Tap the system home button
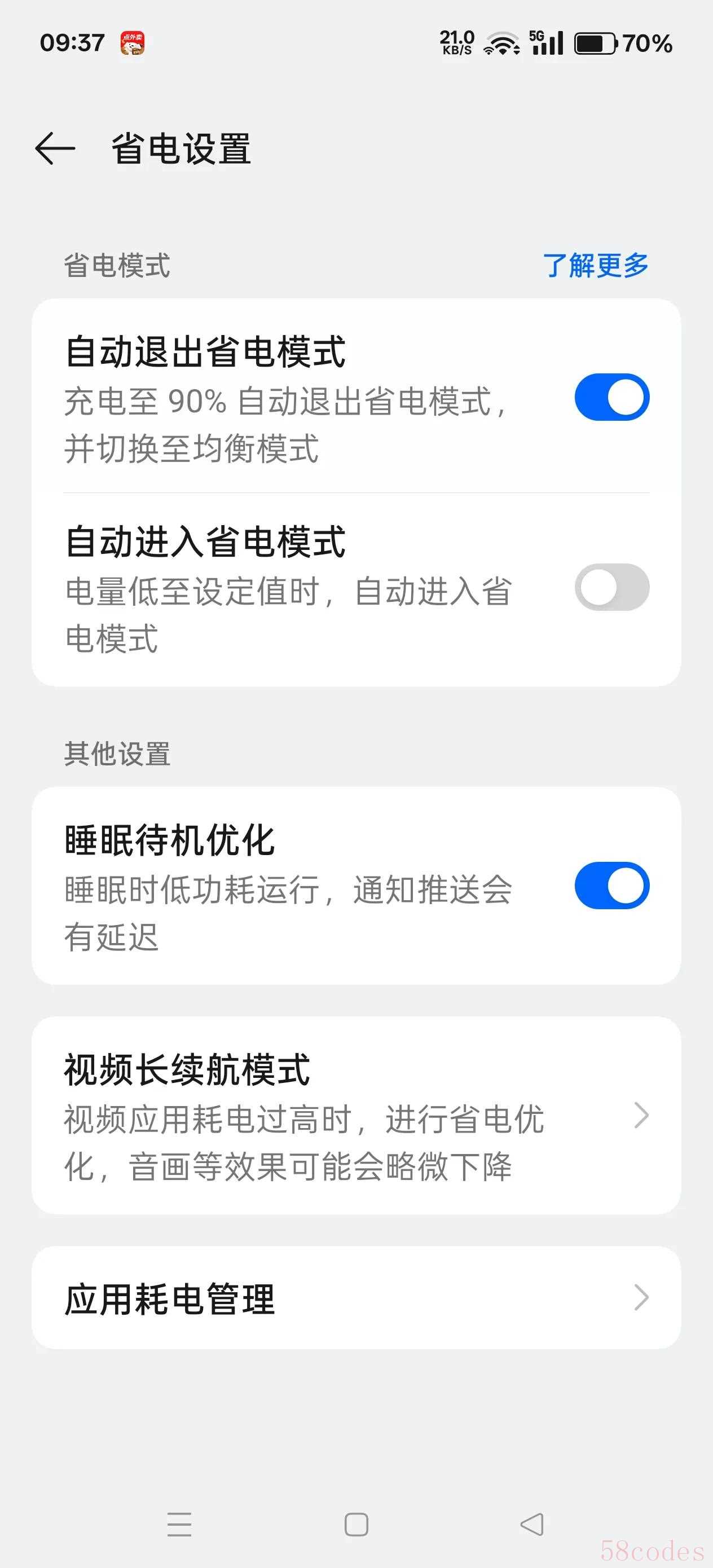 [356, 1525]
